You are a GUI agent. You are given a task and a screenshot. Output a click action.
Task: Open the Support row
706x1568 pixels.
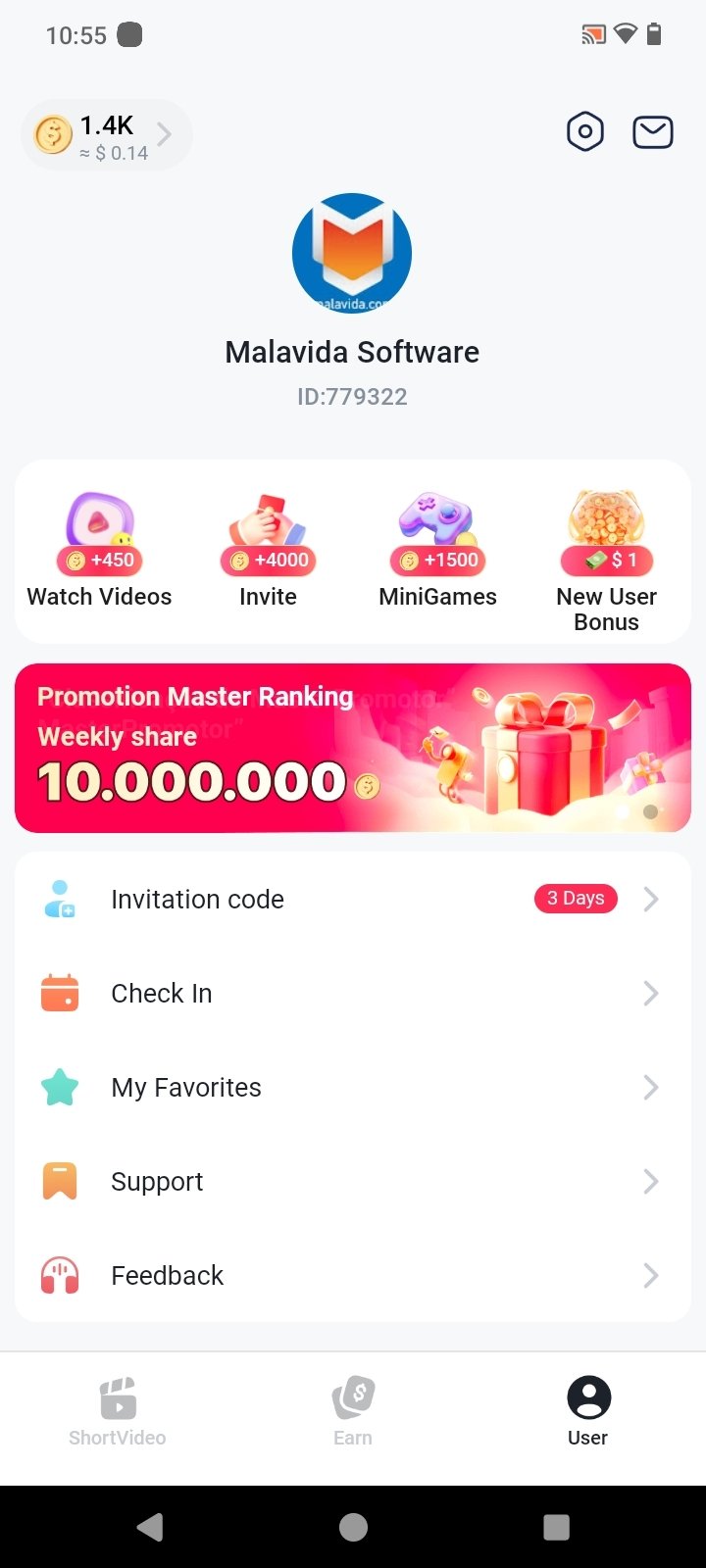(352, 1181)
